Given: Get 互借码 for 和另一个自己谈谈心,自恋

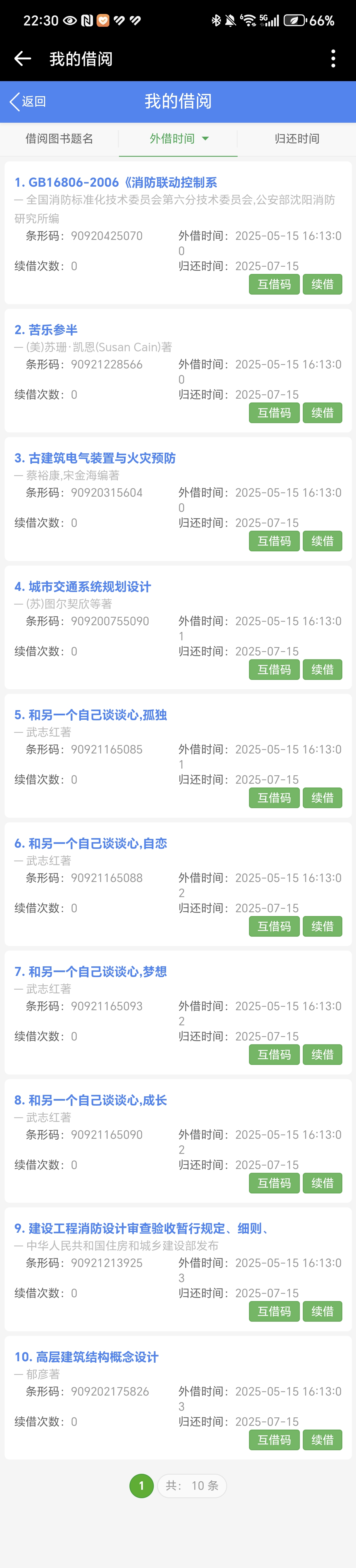Looking at the screenshot, I should pyautogui.click(x=274, y=926).
